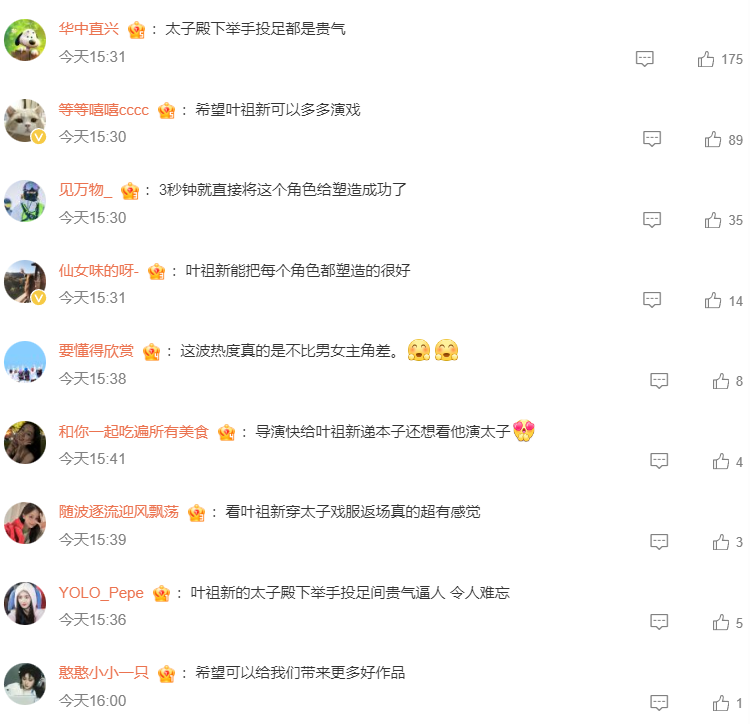
Task: Reply to 憨憨小小一只's comment
Action: (659, 703)
